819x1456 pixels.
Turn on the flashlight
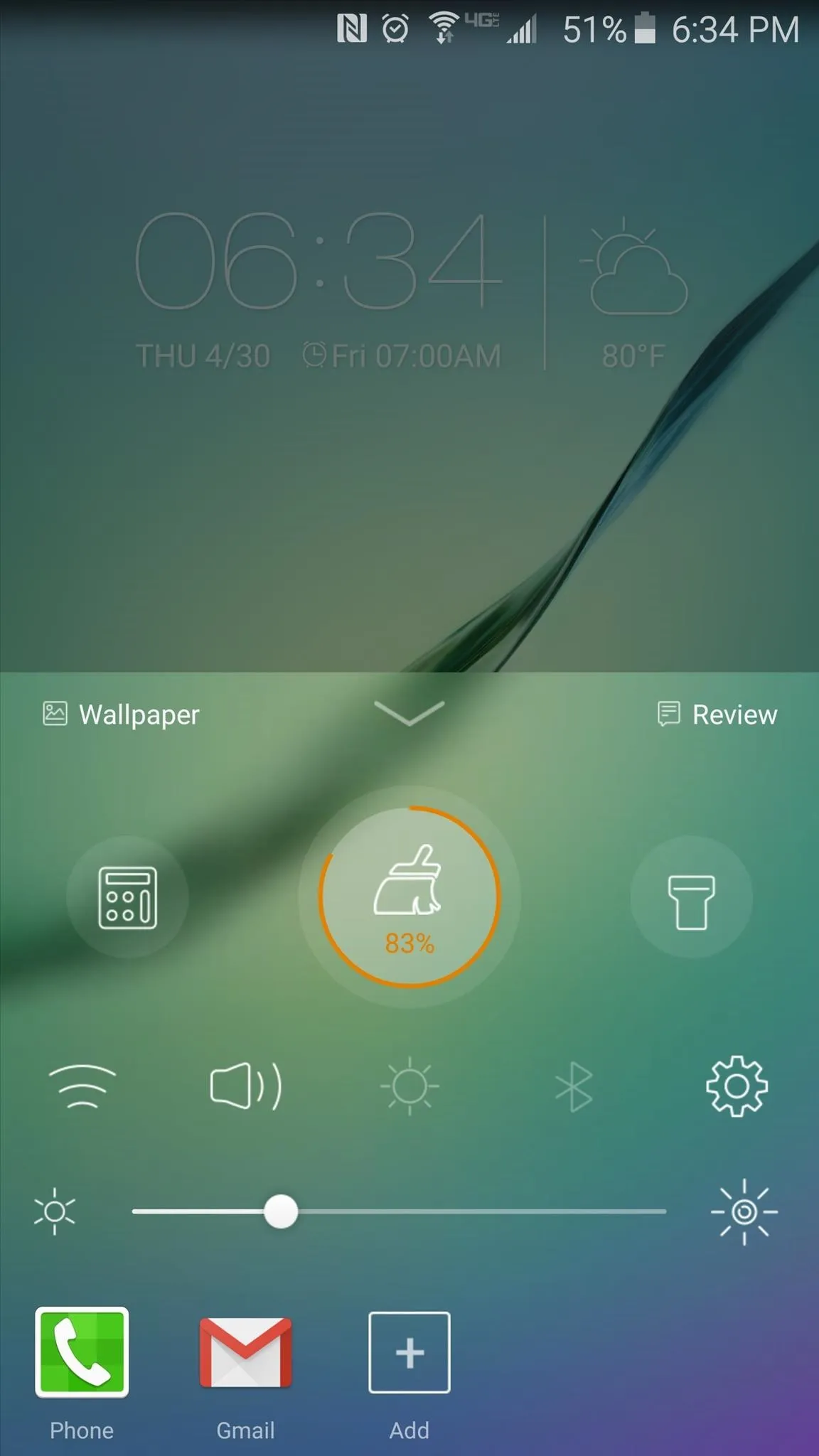click(x=691, y=897)
